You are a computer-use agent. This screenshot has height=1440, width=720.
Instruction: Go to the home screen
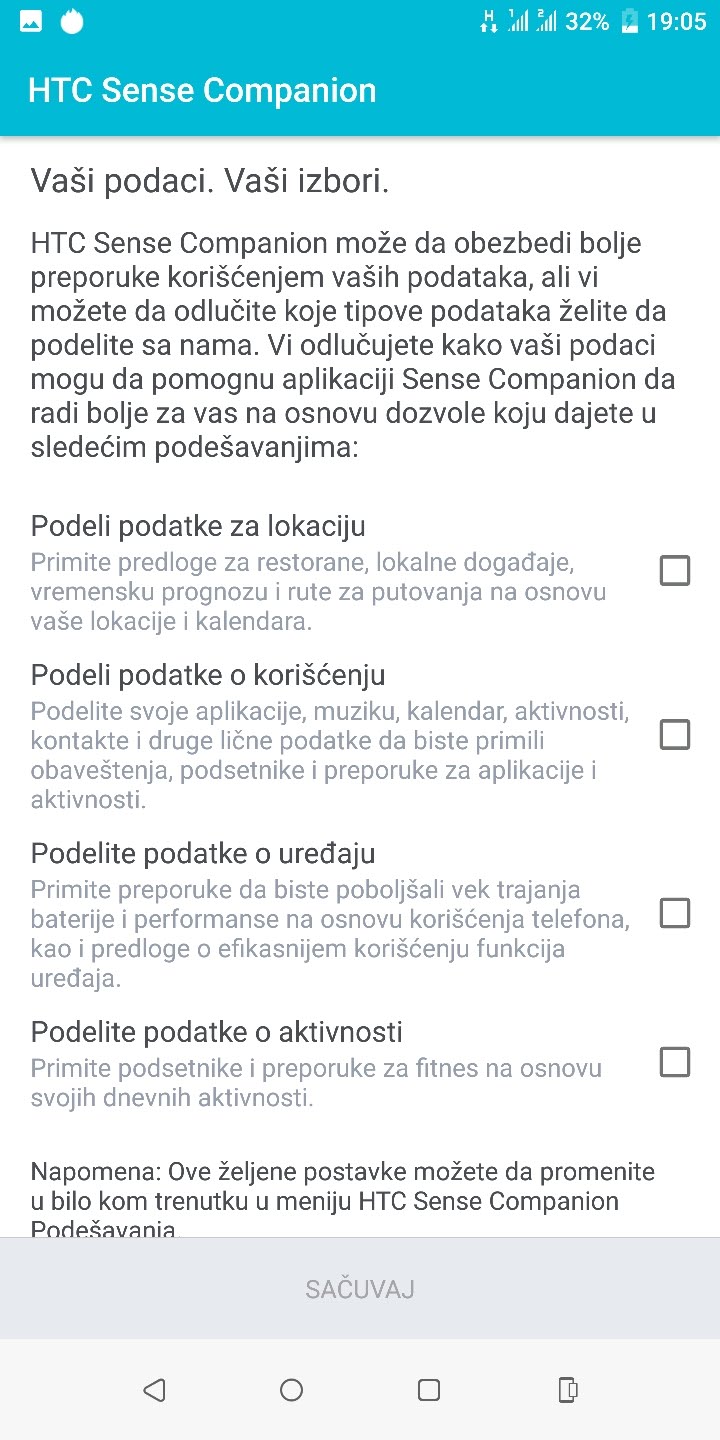tap(291, 1390)
